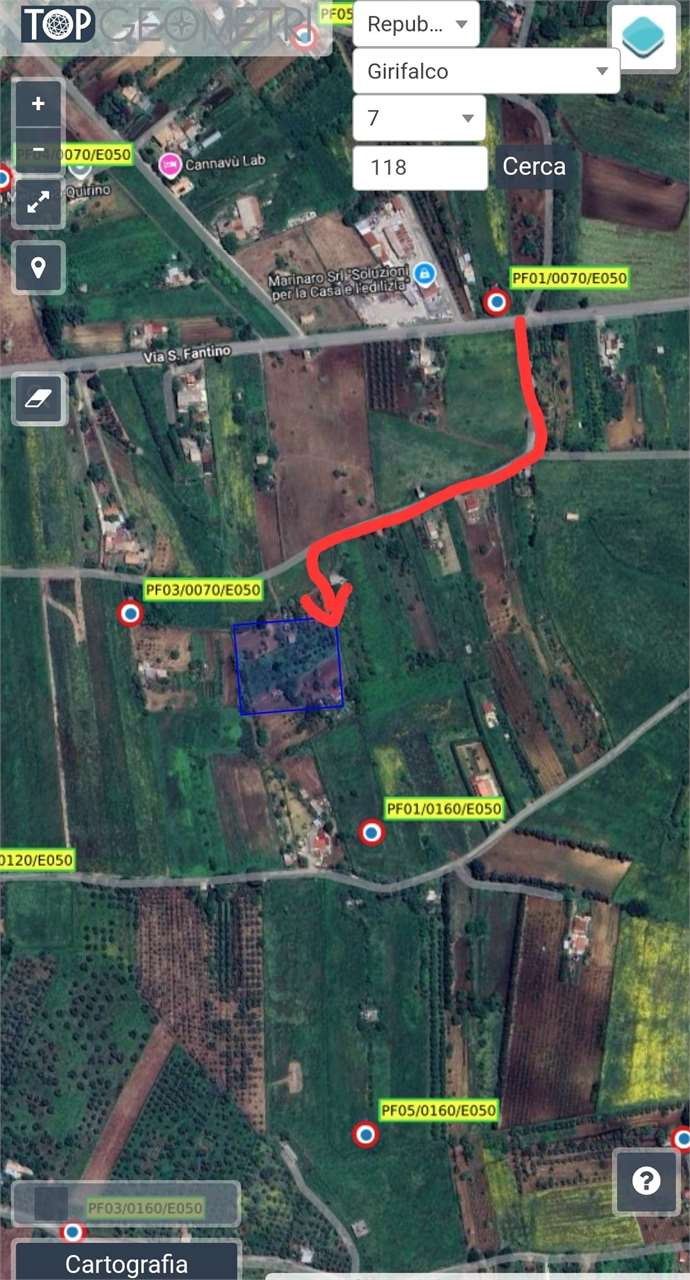Select marker PF05/0160/E050

point(366,1134)
